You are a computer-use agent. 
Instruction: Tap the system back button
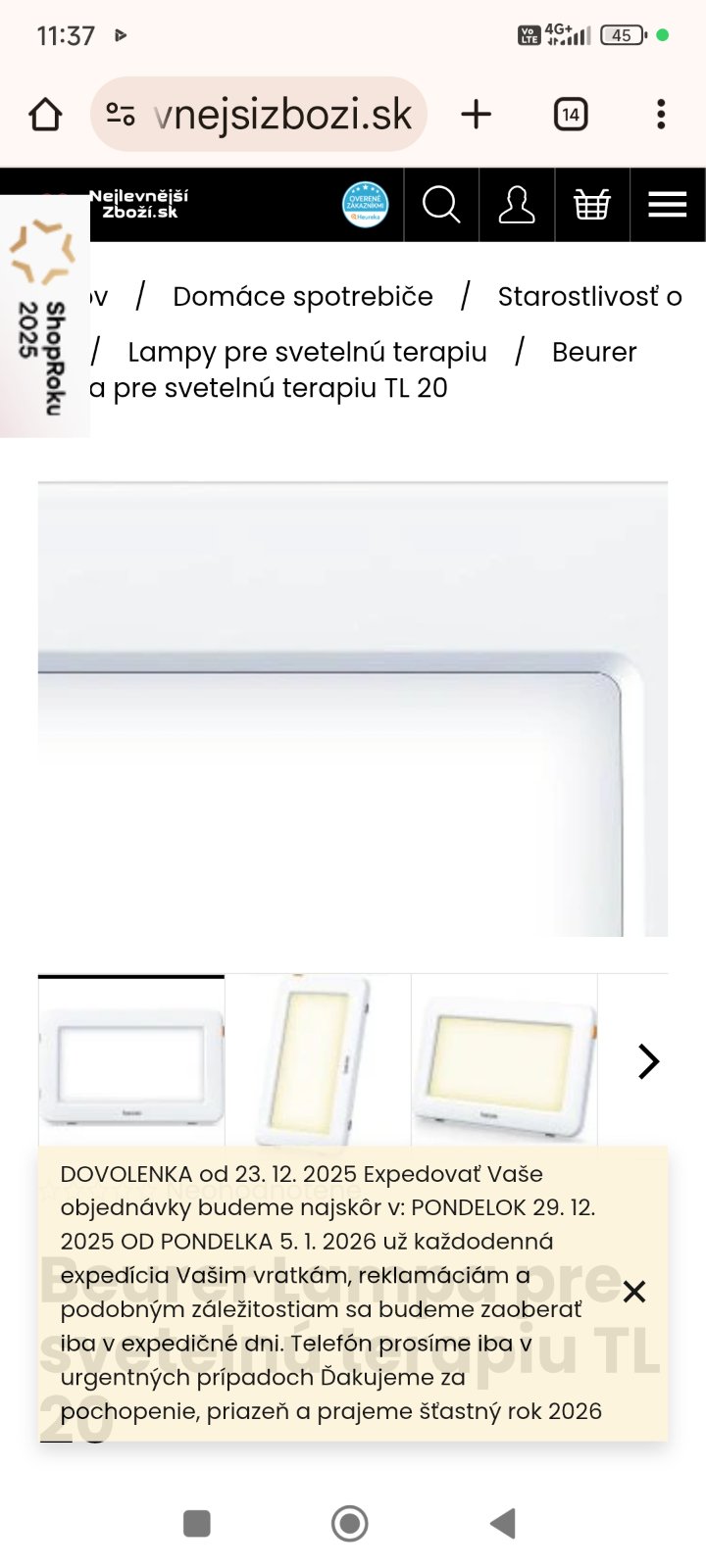[503, 1523]
